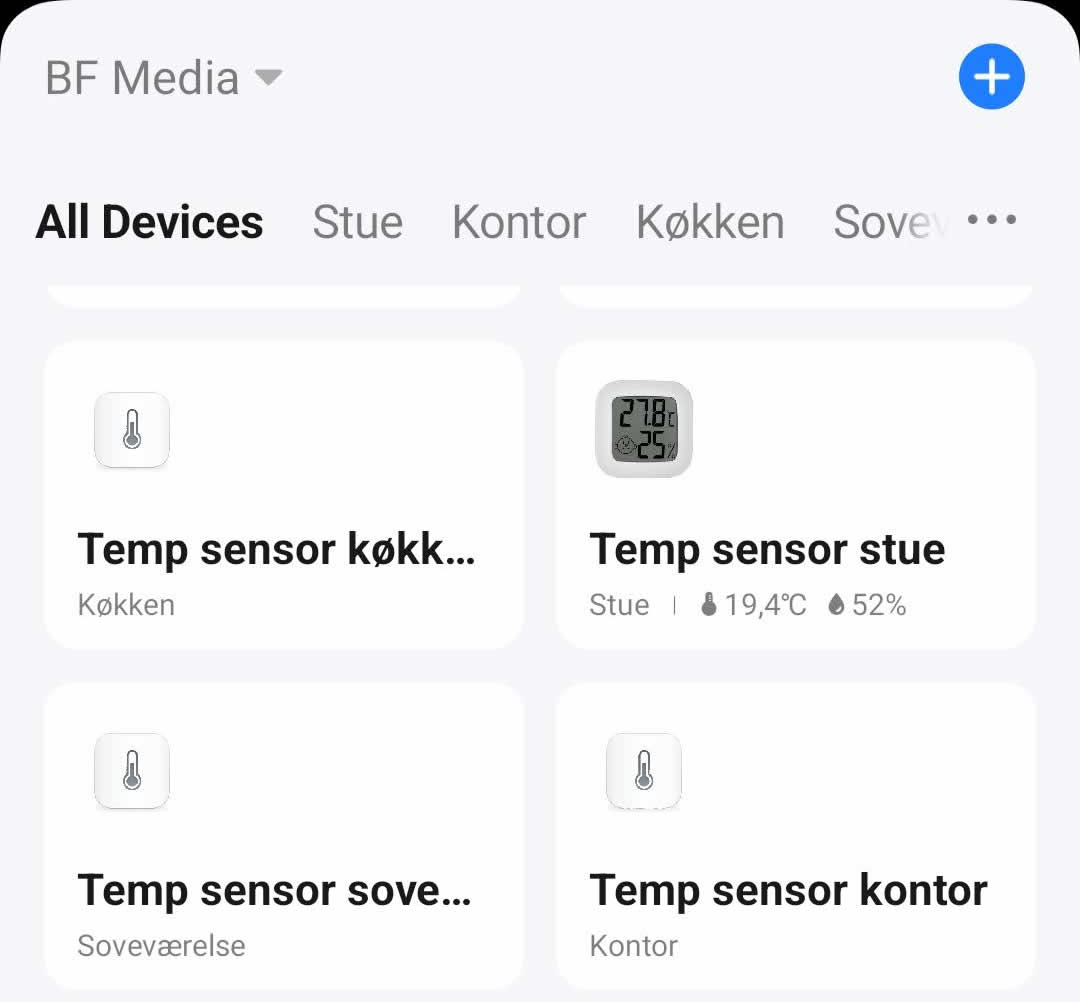1080x1002 pixels.
Task: Open the Temp sensor køkken card
Action: [284, 495]
